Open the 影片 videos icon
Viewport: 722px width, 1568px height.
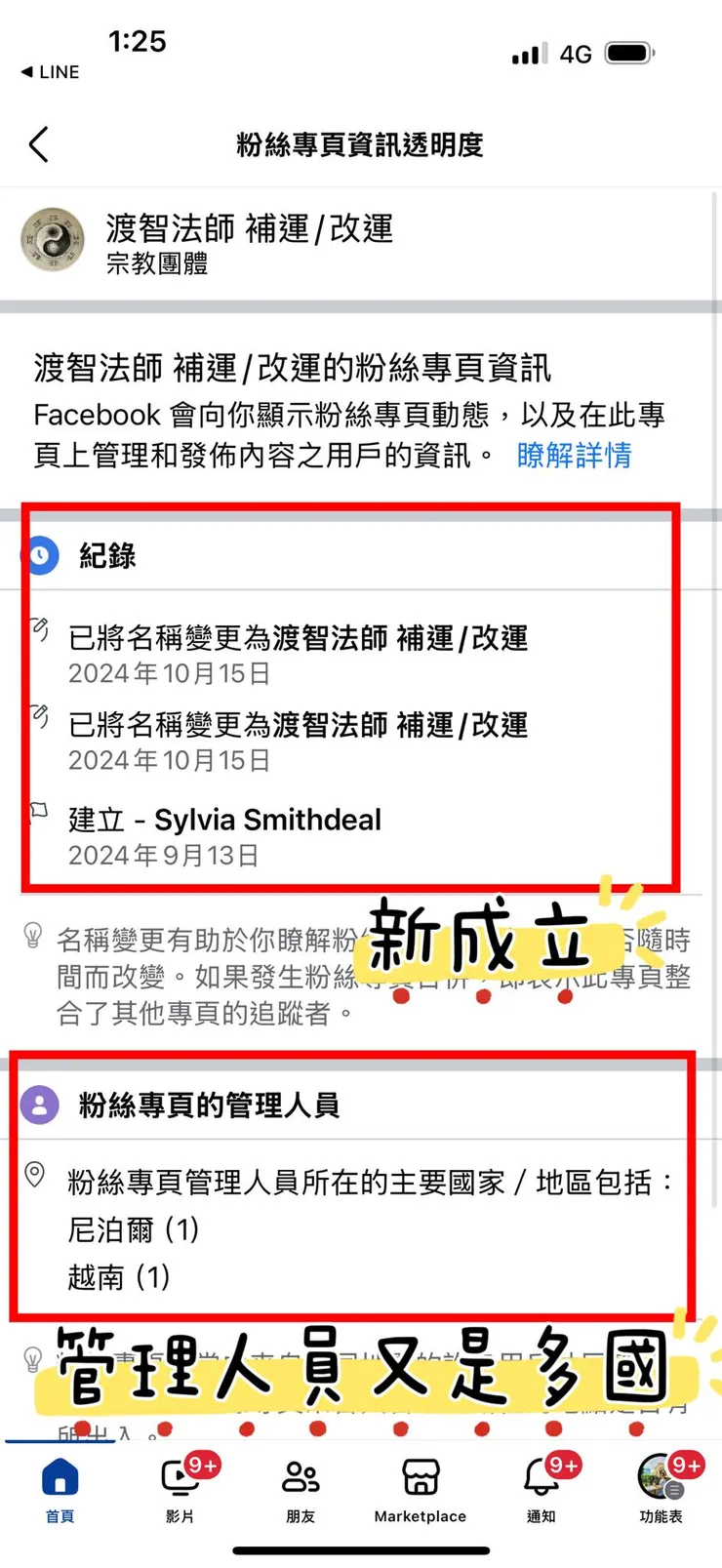[x=180, y=1476]
